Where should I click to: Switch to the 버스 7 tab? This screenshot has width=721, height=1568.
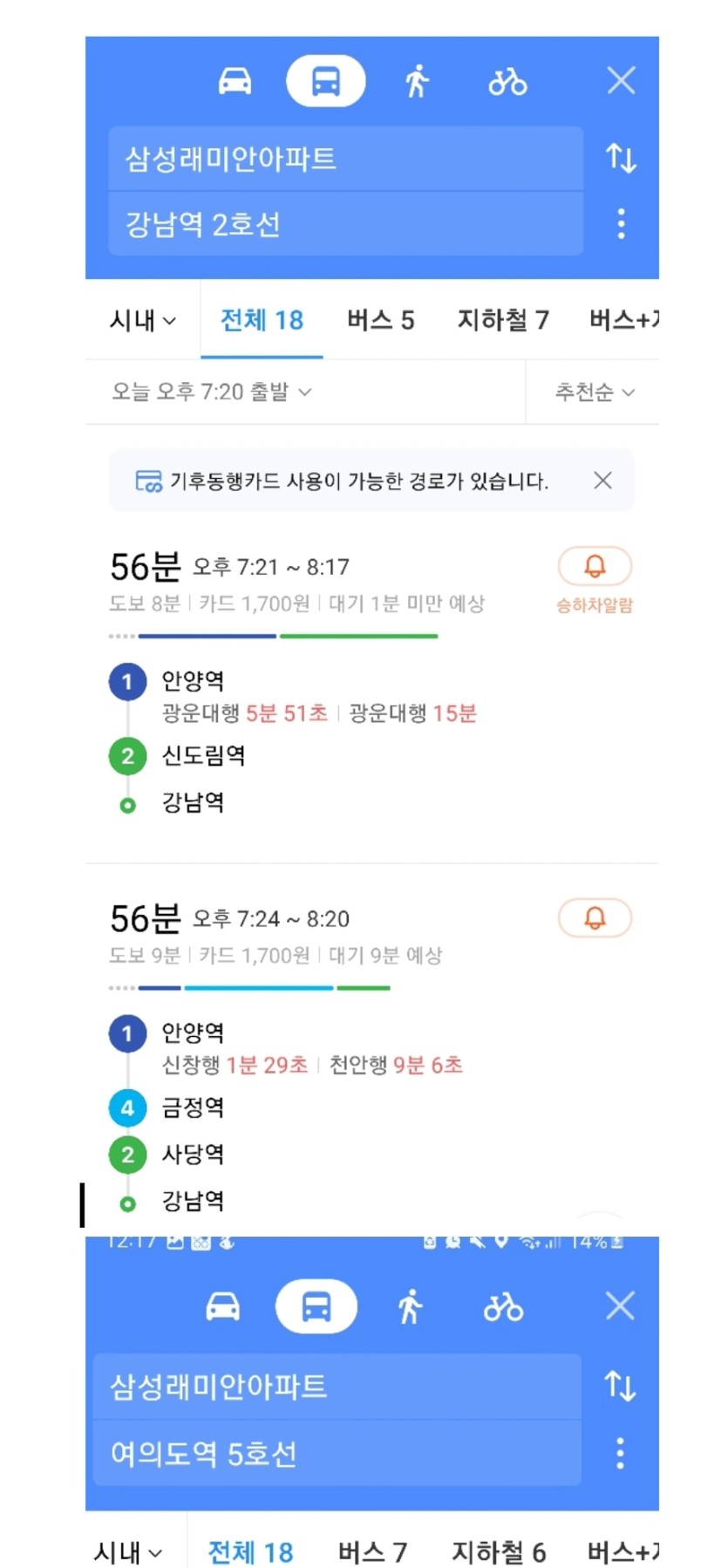click(372, 1551)
